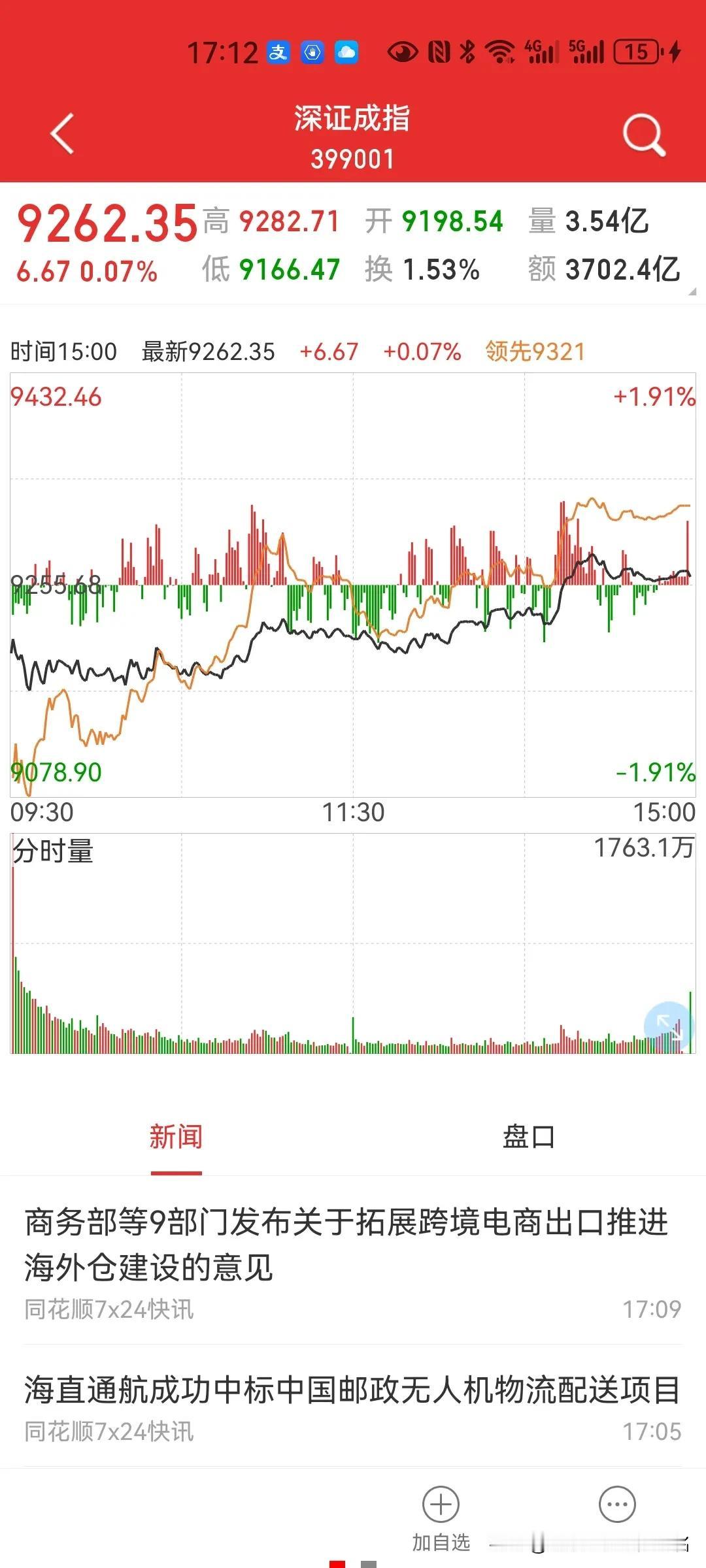The height and width of the screenshot is (1568, 706).
Task: Expand the chart to full screen
Action: pos(667,1026)
